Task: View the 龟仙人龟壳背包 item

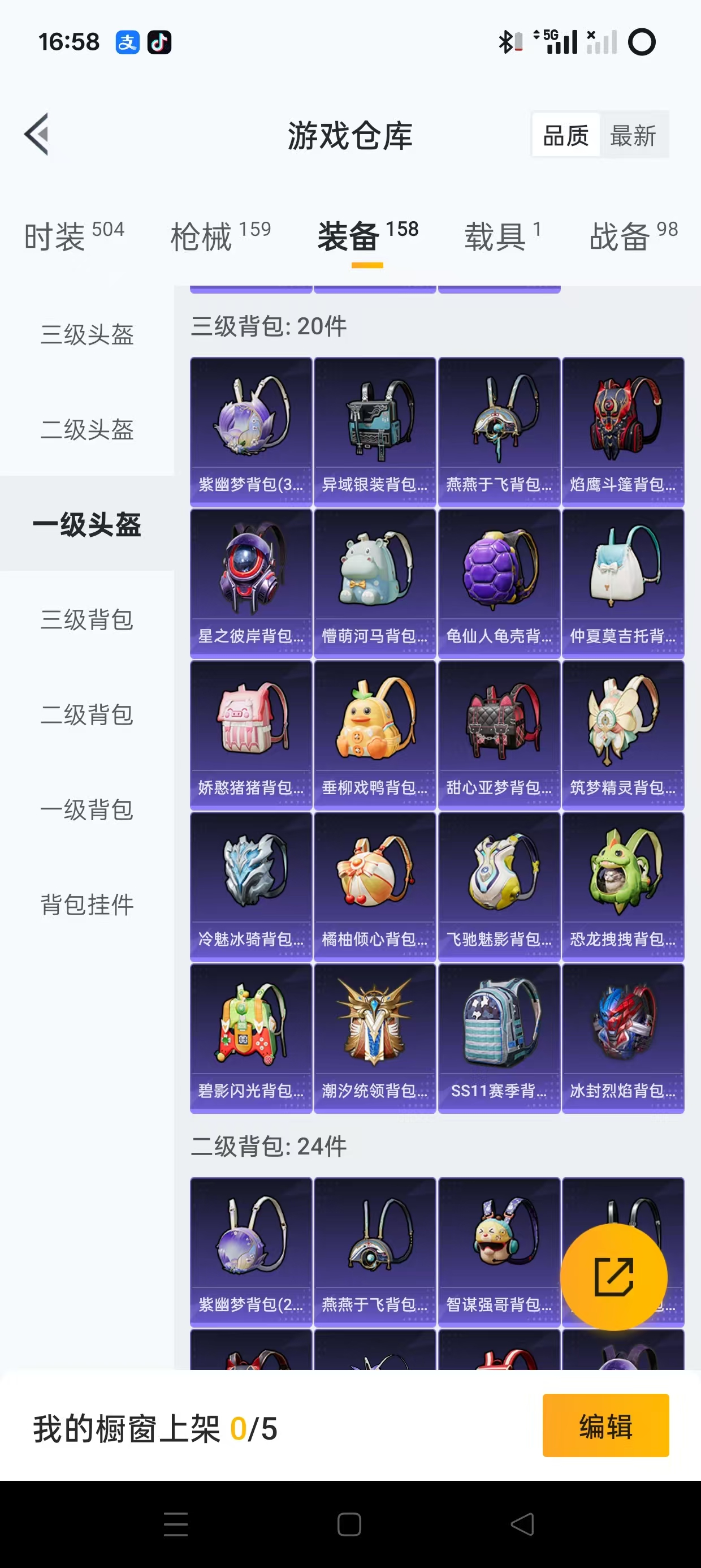Action: [x=499, y=583]
